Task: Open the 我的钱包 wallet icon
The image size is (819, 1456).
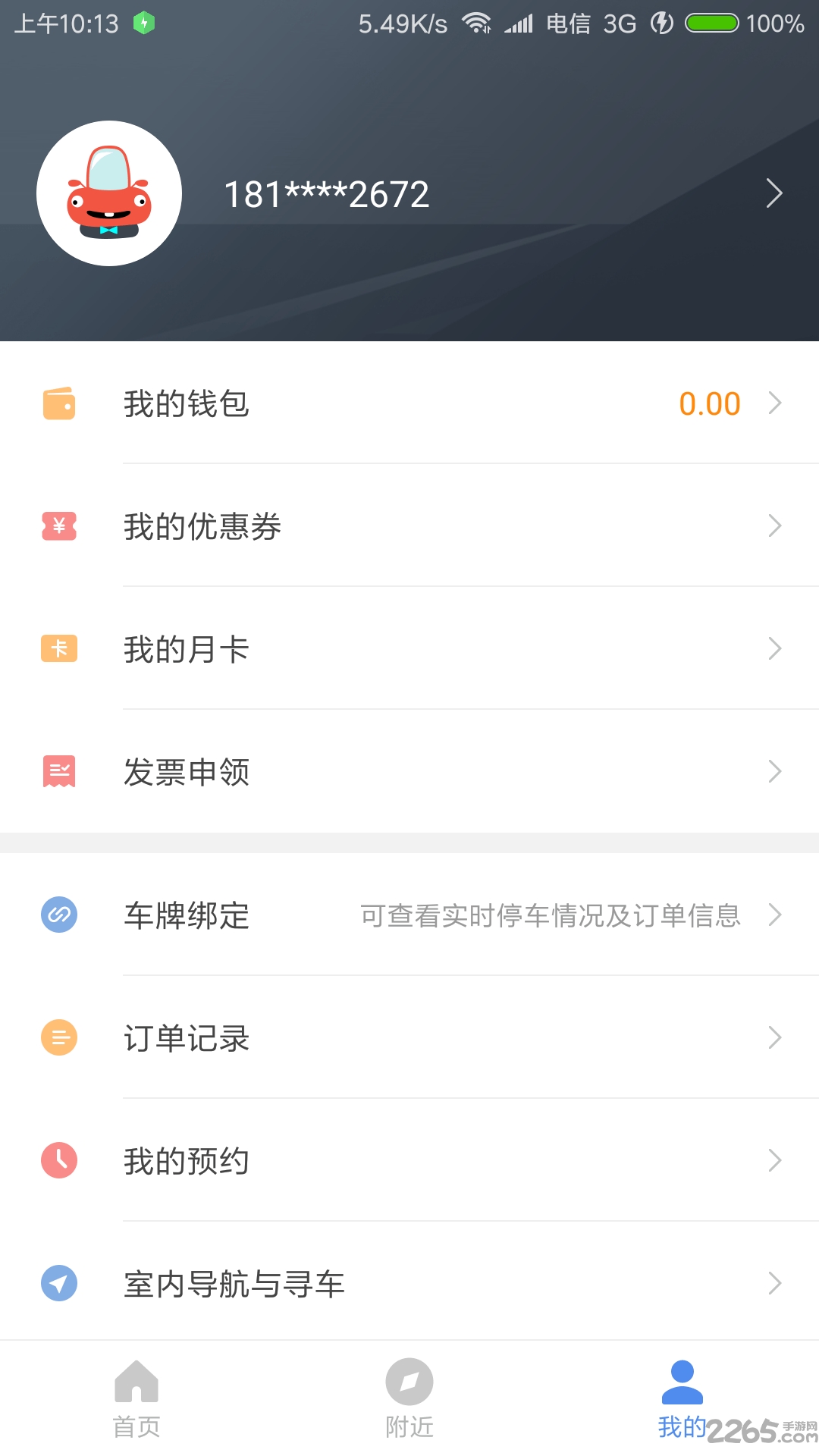Action: [x=59, y=403]
